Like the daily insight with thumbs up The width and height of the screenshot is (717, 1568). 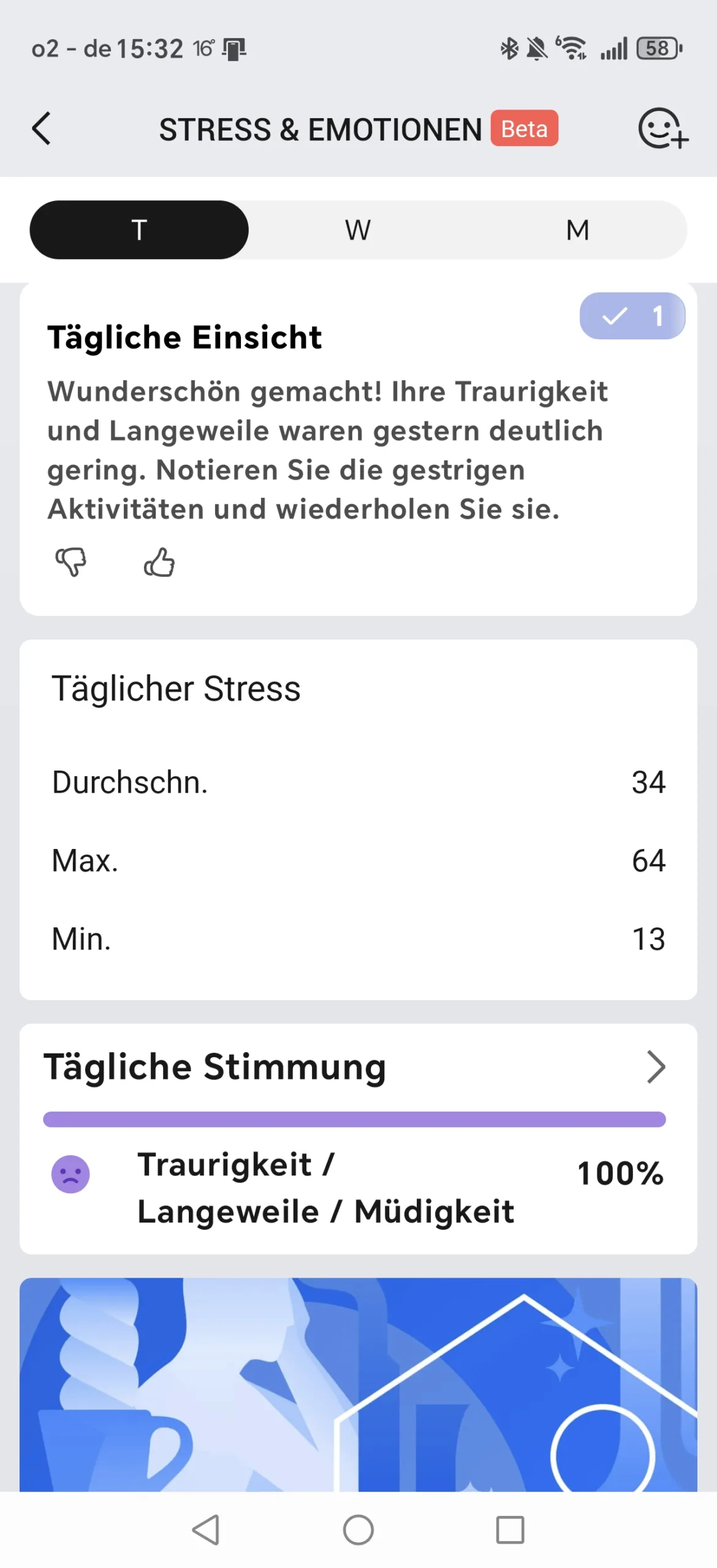(x=159, y=561)
